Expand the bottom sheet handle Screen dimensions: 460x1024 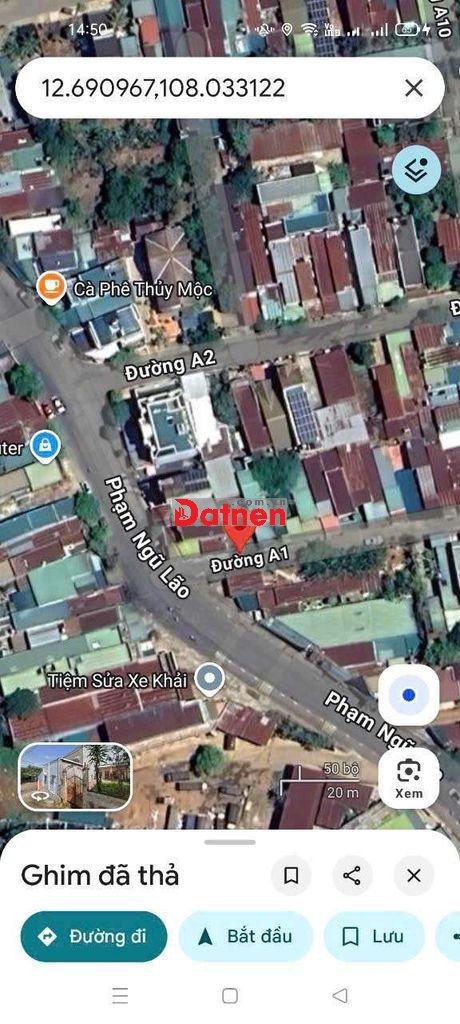[230, 842]
